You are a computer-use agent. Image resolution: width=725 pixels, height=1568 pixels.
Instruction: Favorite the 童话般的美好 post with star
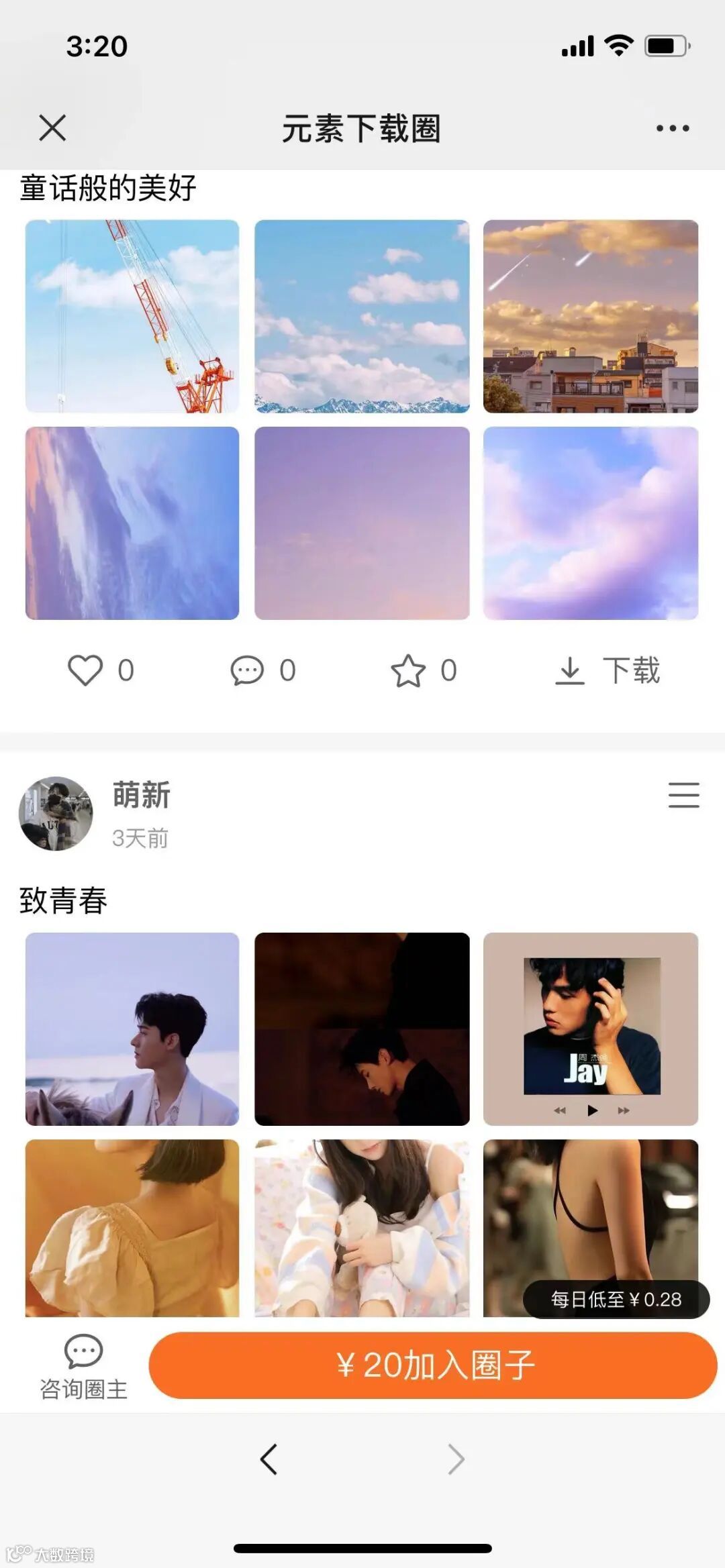click(408, 670)
